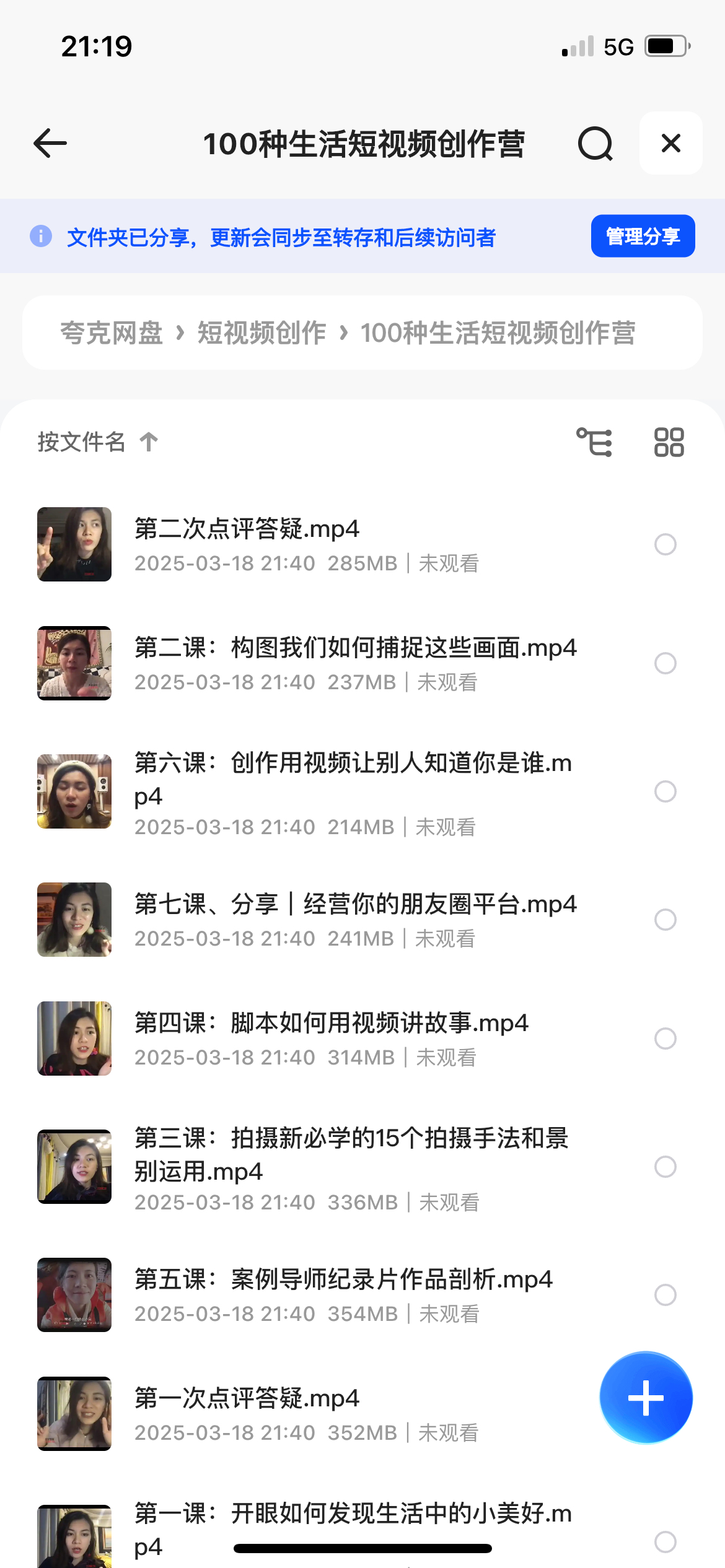725x1568 pixels.
Task: Close the folder page with X
Action: click(x=670, y=144)
